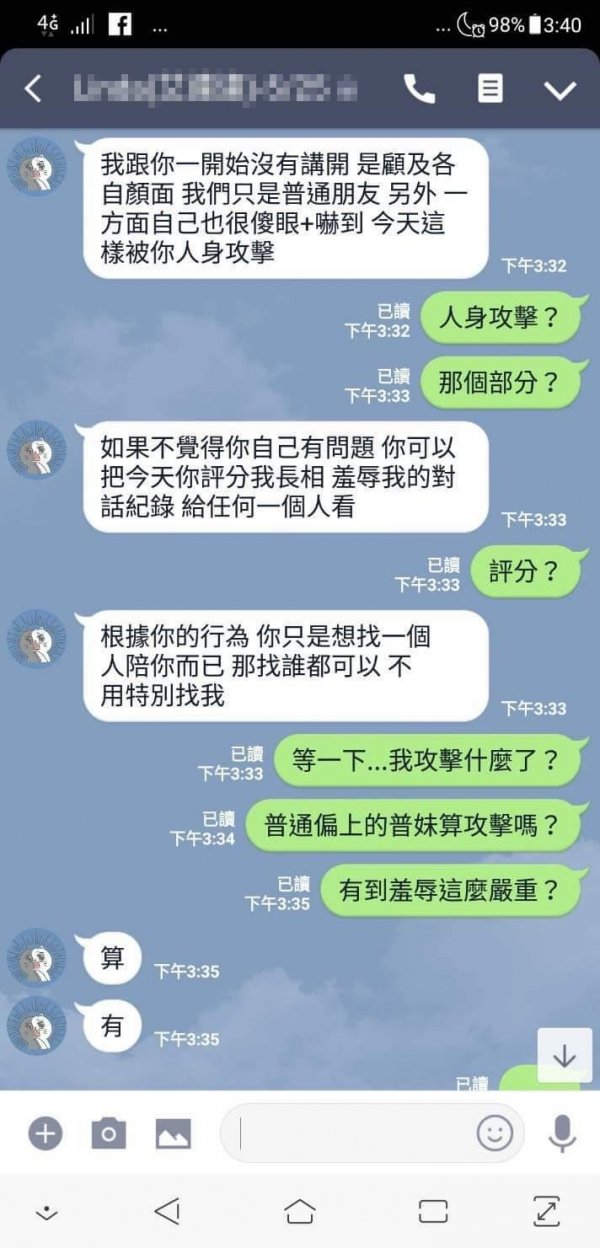The height and width of the screenshot is (1248, 600).
Task: Open the camera to take photo
Action: (108, 1133)
